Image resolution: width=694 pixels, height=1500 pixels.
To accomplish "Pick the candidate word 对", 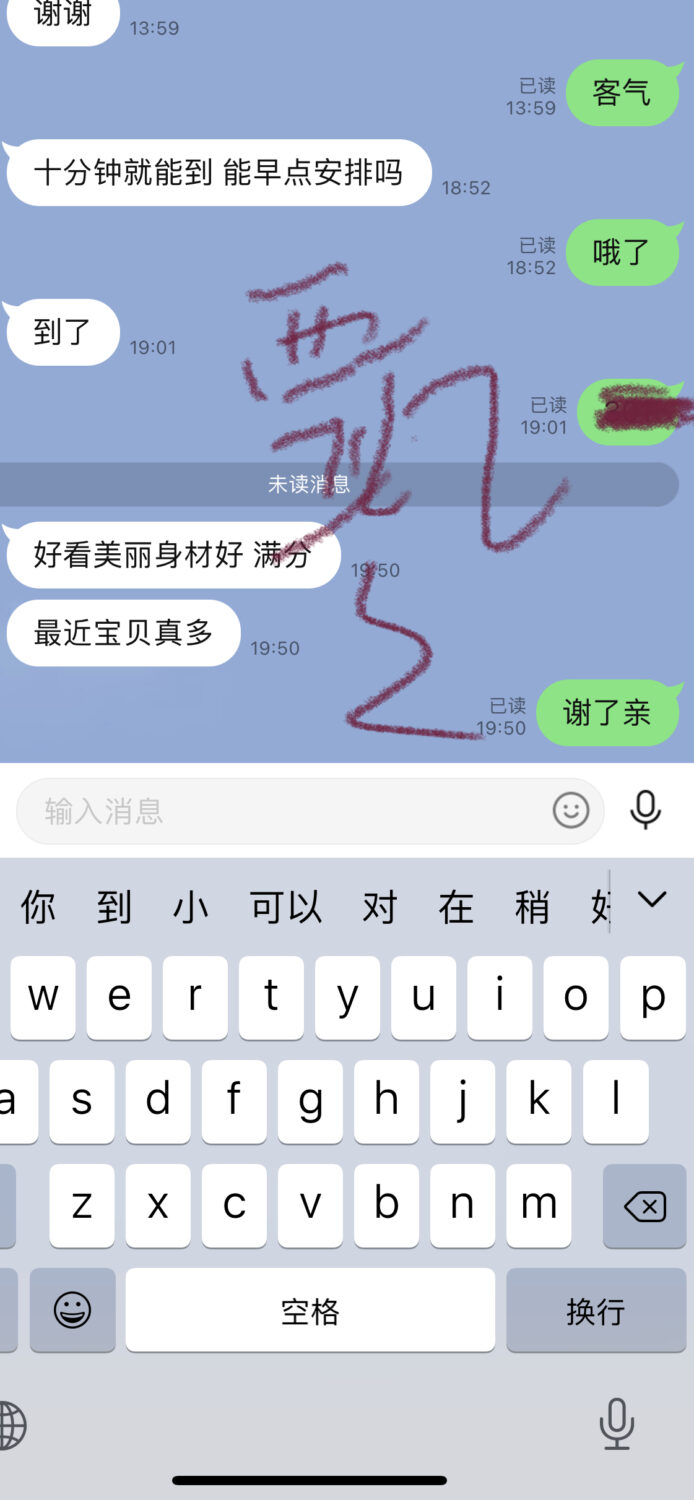I will click(379, 907).
